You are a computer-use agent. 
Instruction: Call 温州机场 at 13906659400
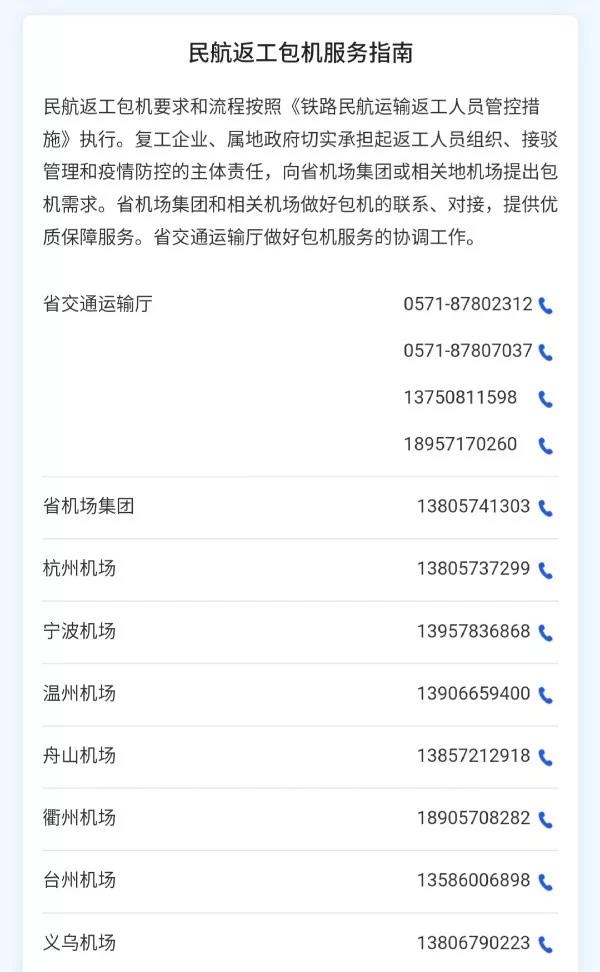tap(545, 695)
